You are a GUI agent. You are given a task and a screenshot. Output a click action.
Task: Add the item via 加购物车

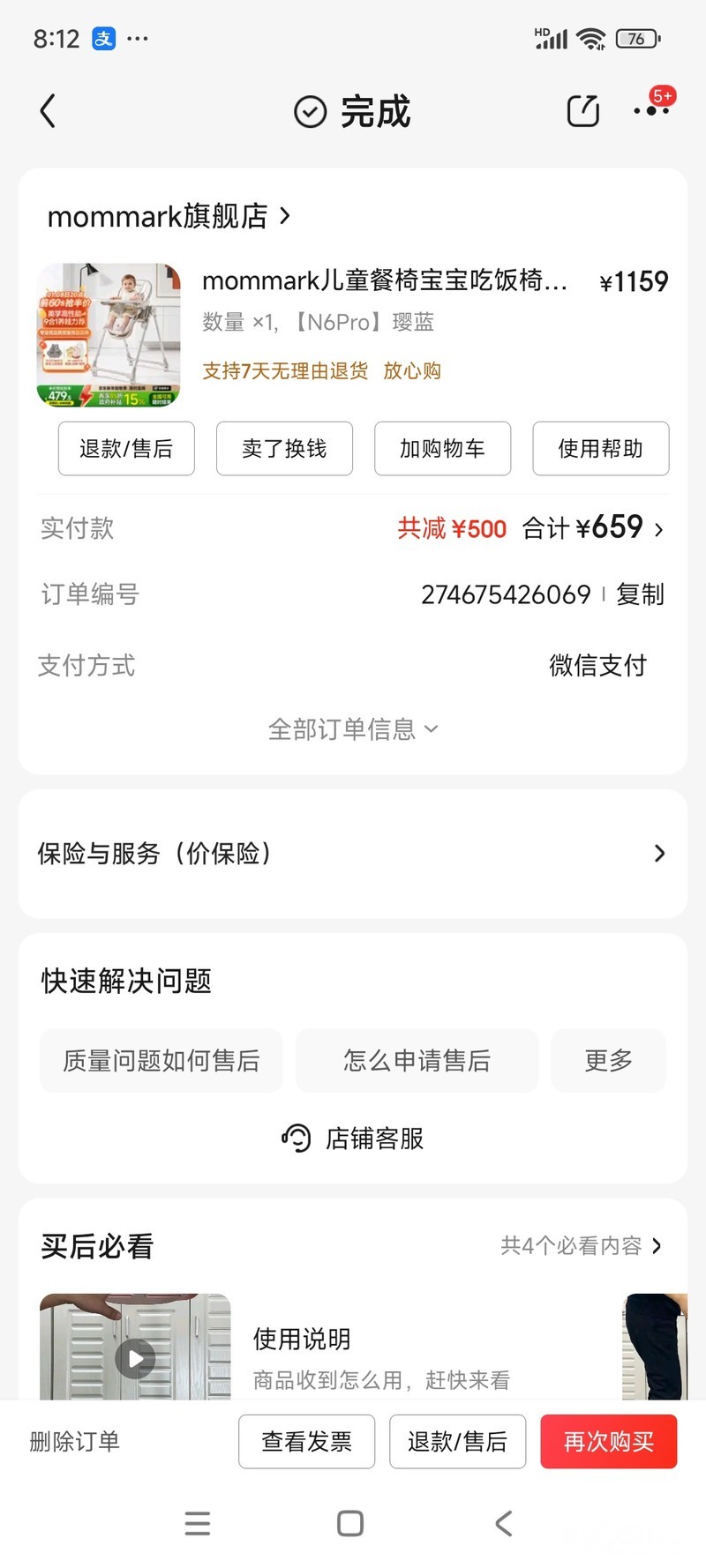pyautogui.click(x=442, y=449)
